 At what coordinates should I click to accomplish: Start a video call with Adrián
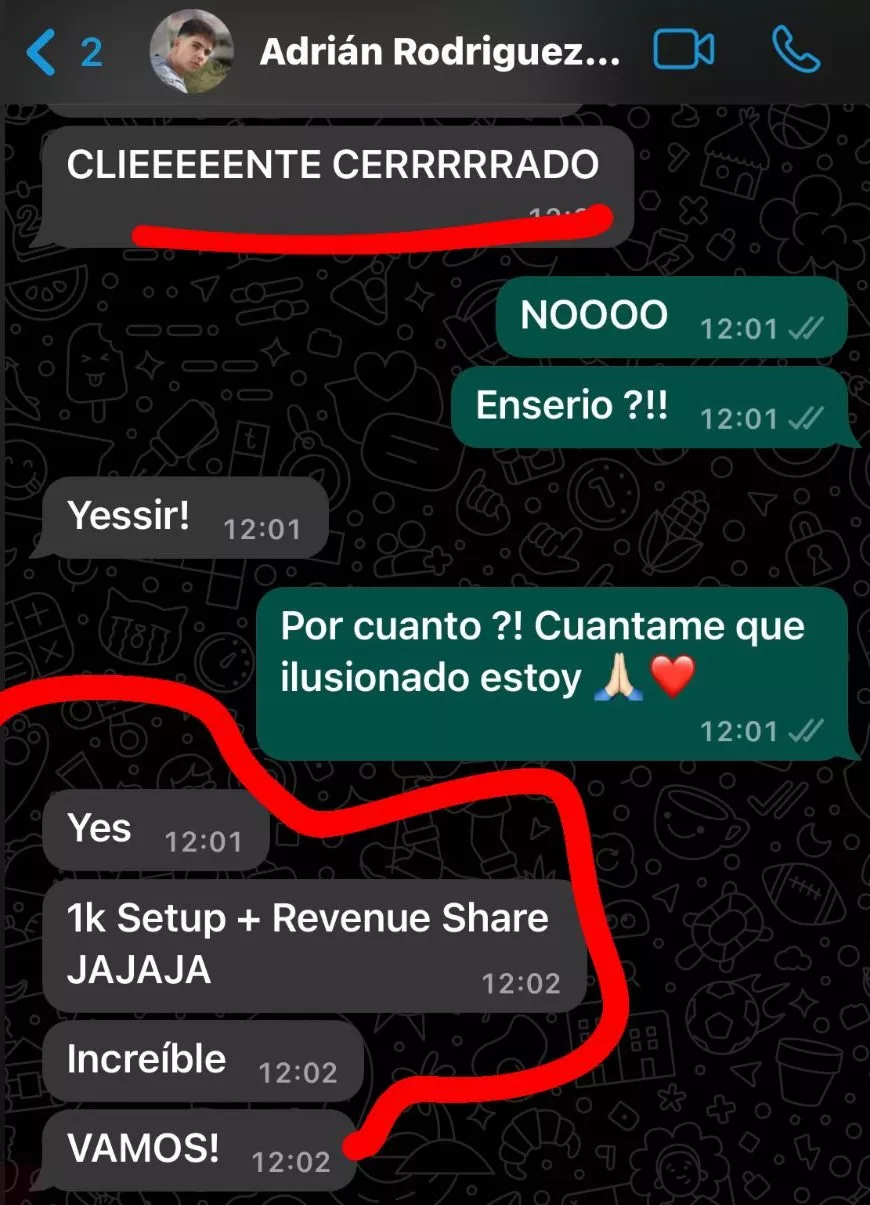pos(683,51)
